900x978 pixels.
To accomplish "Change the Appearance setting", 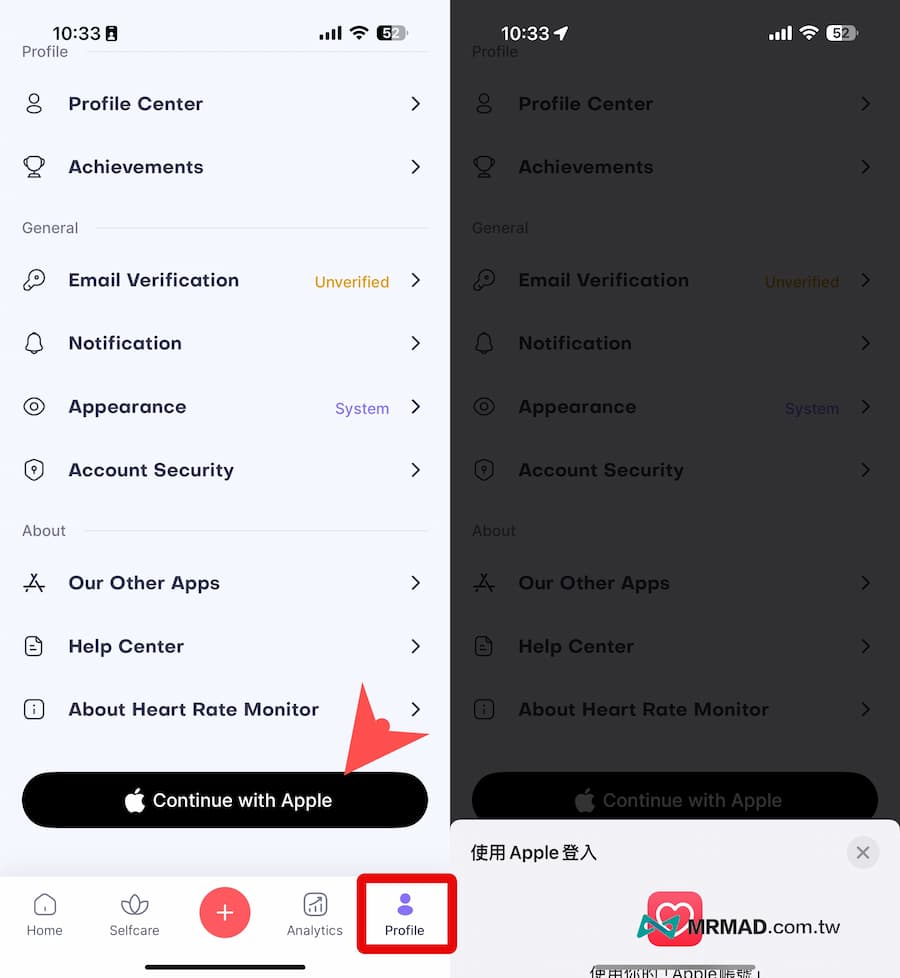I will (224, 407).
